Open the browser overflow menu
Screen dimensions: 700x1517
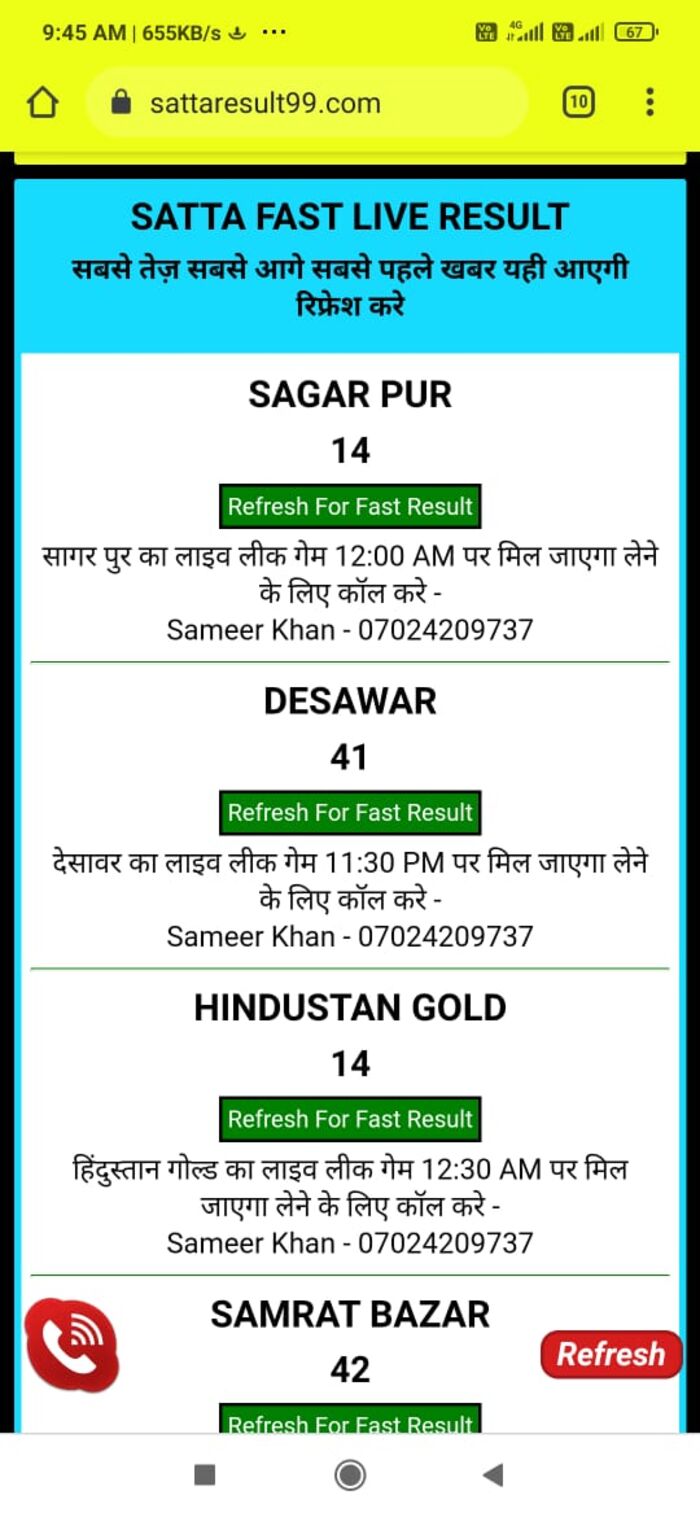(650, 102)
